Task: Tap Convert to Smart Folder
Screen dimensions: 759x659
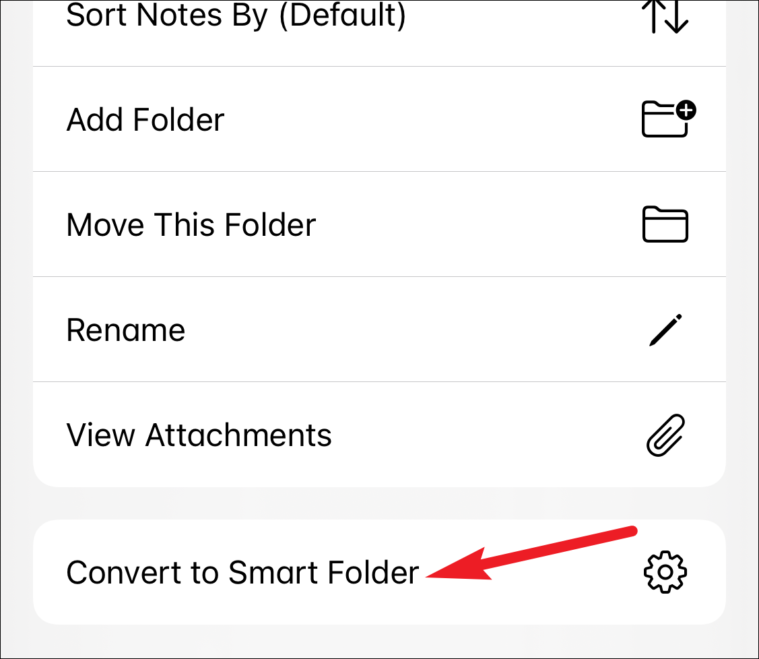Action: [243, 572]
